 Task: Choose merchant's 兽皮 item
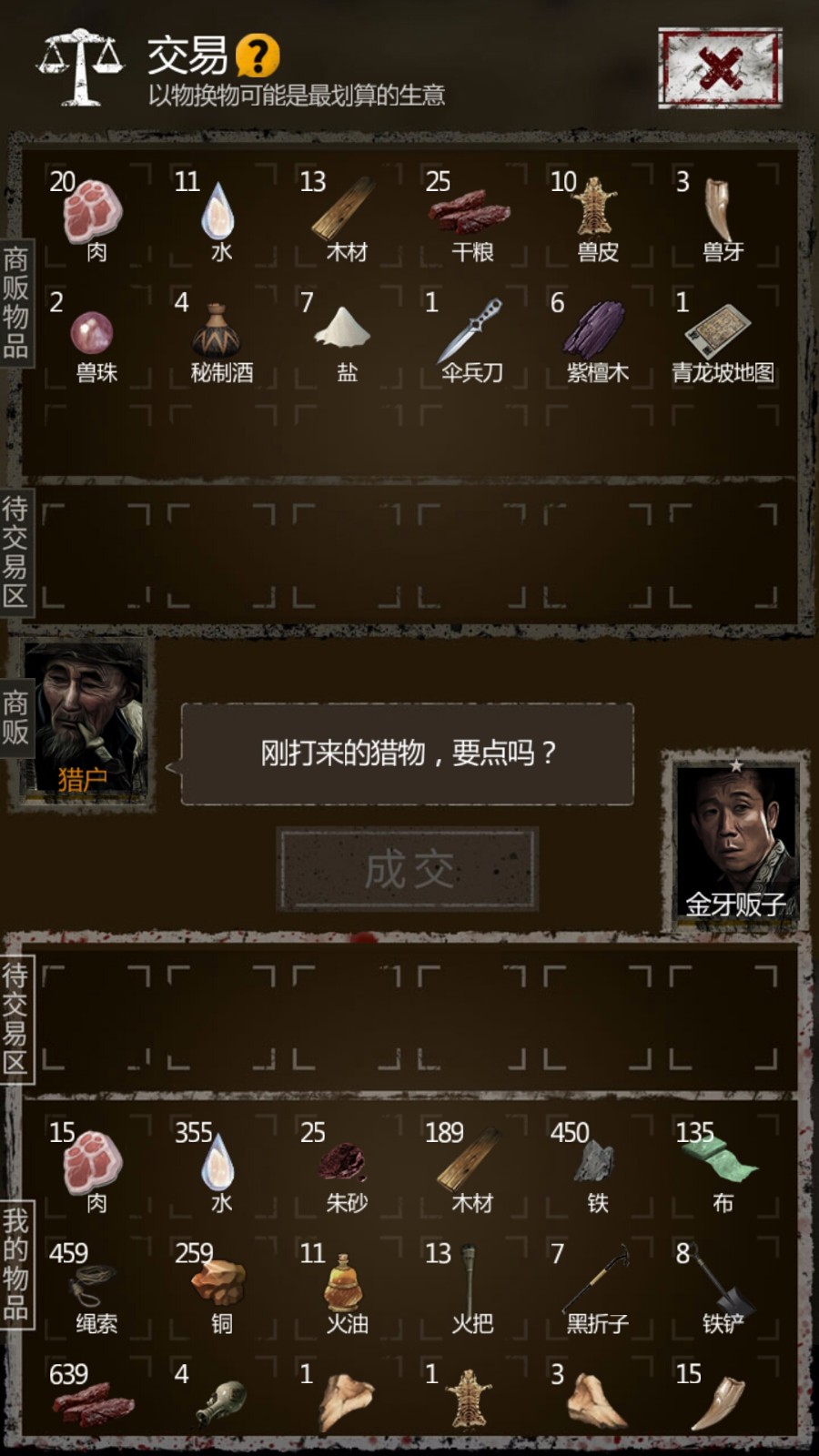(597, 216)
